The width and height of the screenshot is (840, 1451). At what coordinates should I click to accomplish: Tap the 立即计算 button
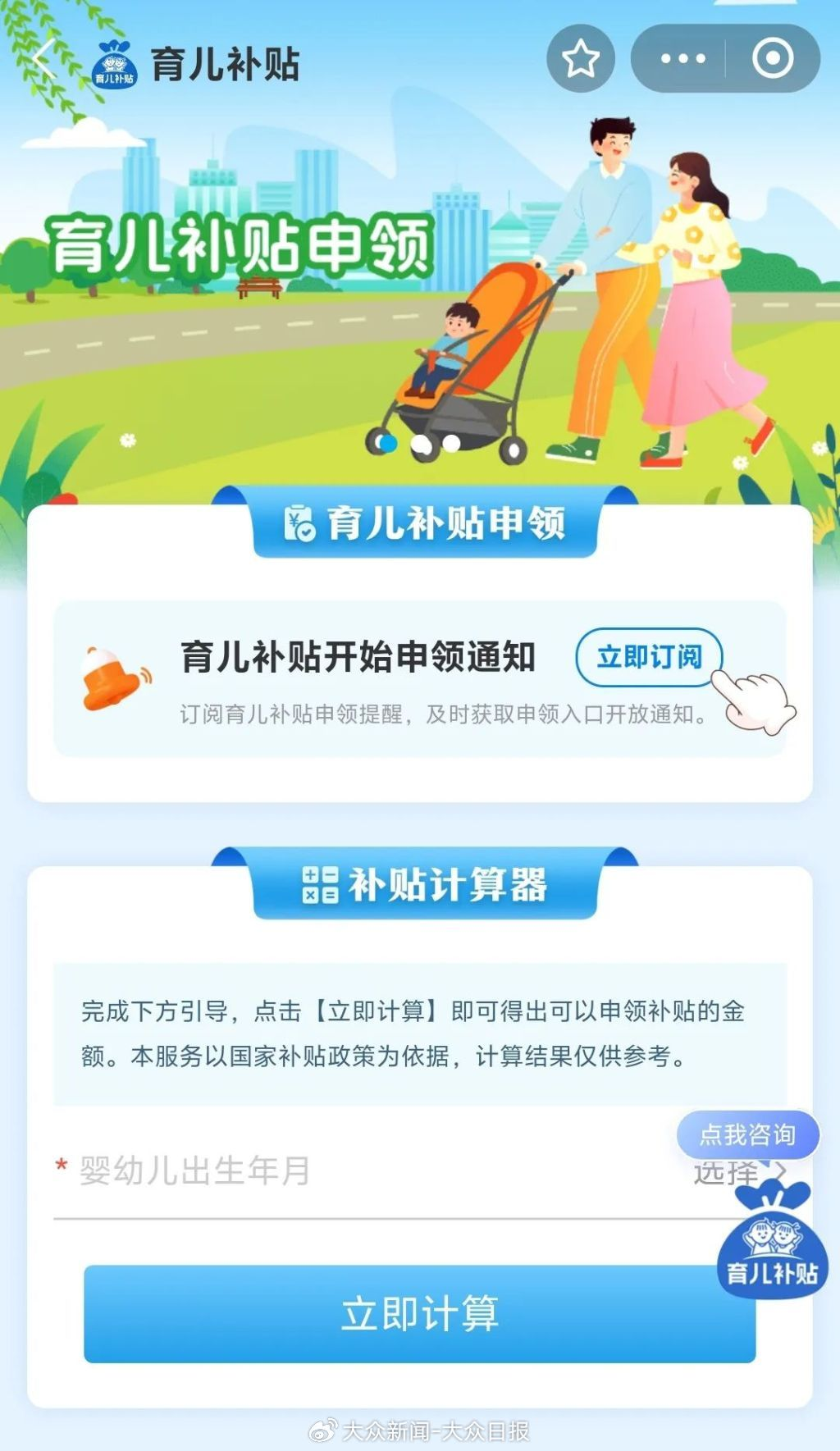pos(419,1313)
